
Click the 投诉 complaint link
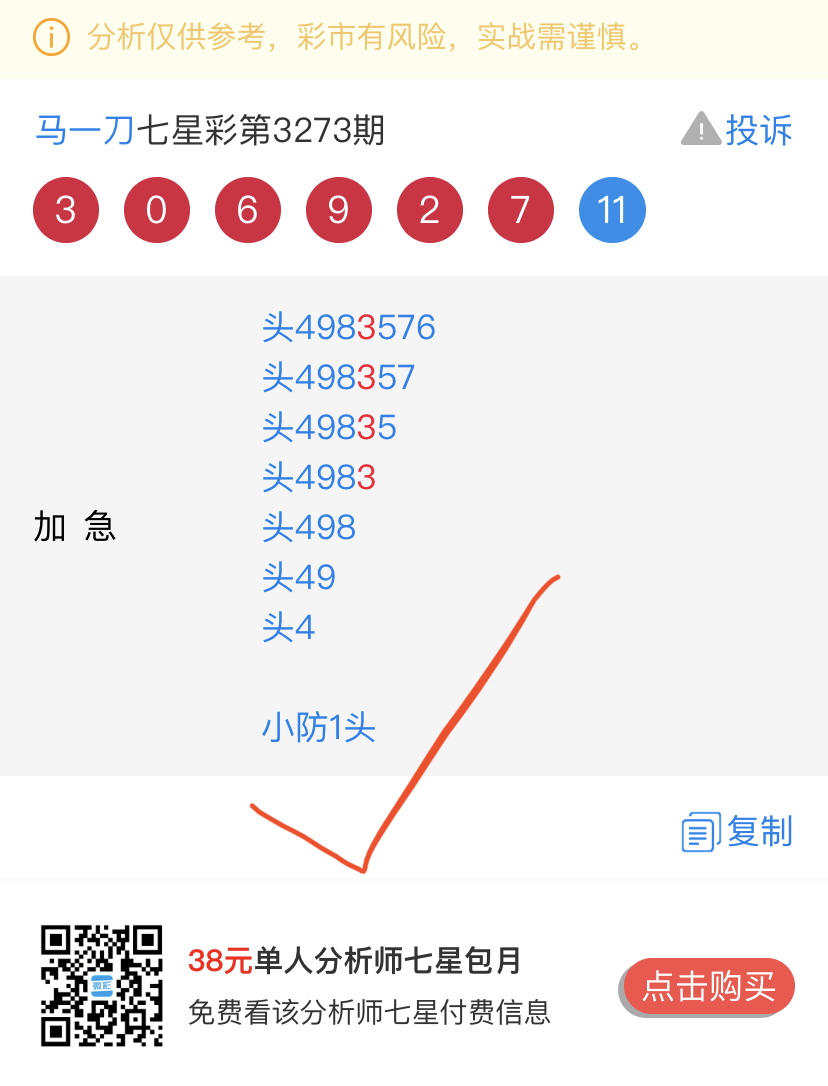(x=758, y=128)
